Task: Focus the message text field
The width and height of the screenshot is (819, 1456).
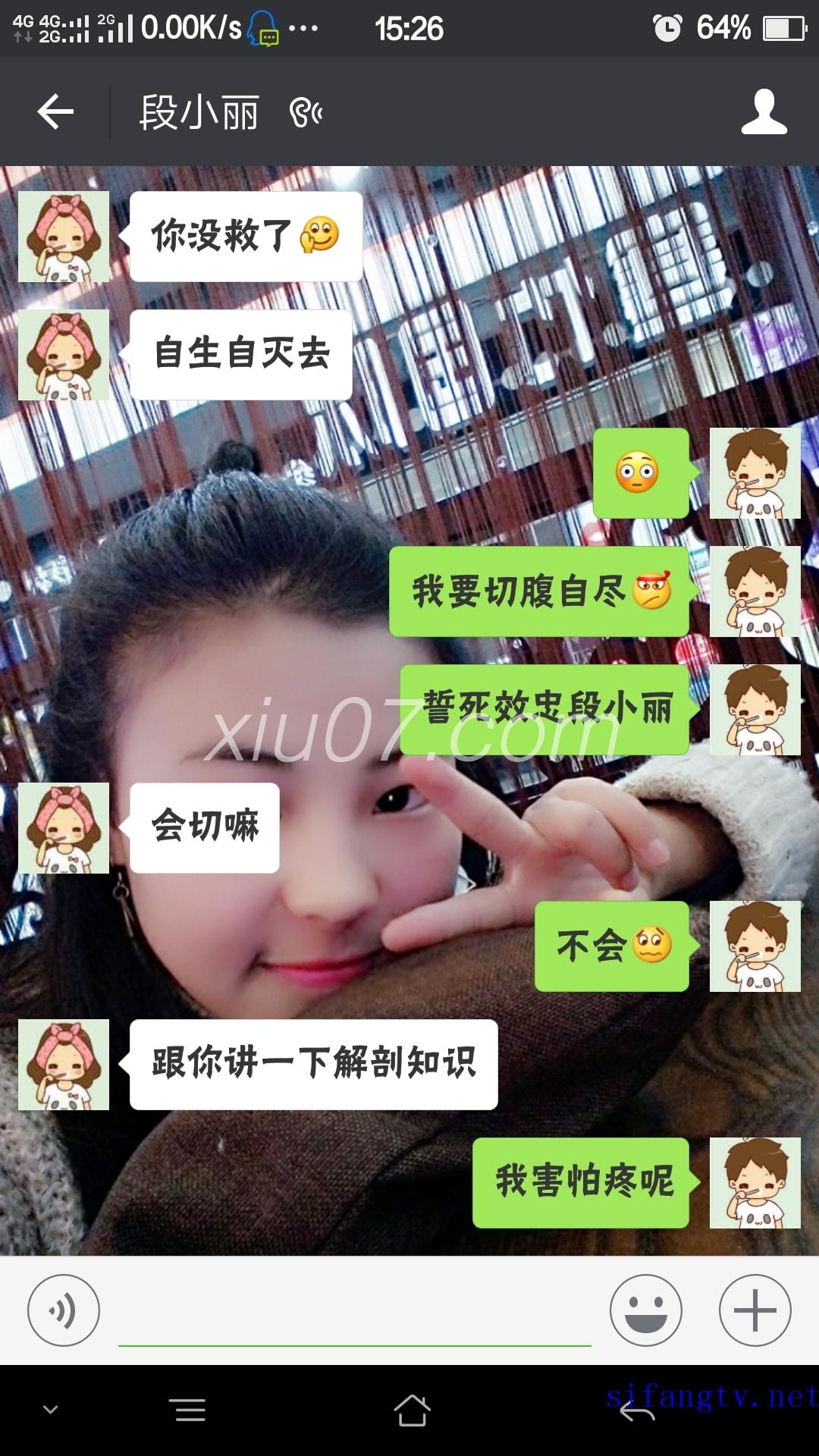Action: pyautogui.click(x=354, y=1316)
